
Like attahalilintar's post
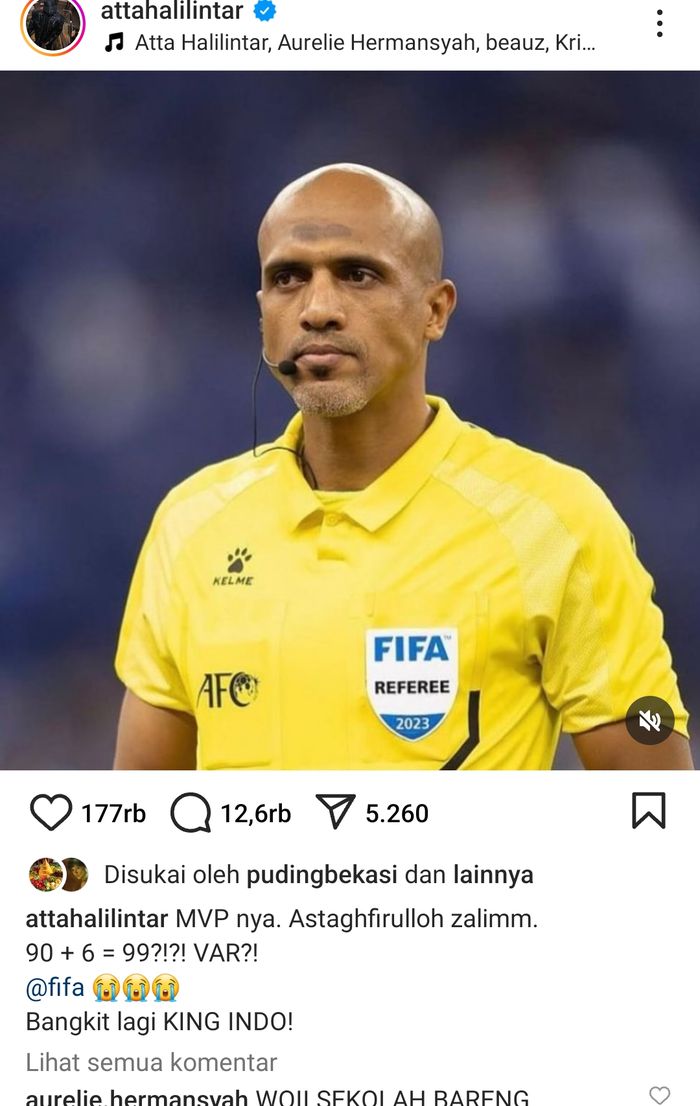(51, 813)
